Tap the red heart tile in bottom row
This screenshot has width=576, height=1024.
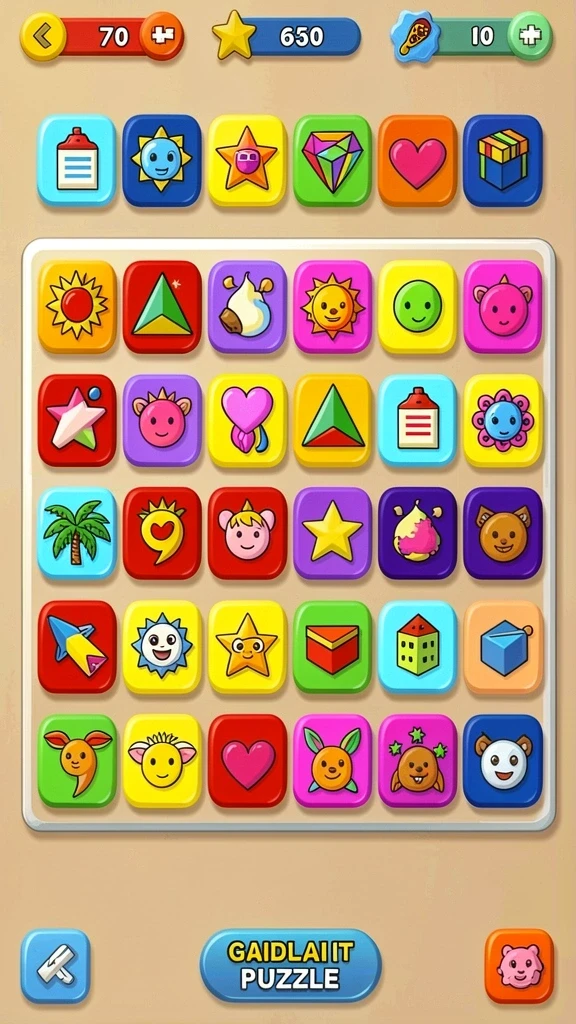[248, 760]
